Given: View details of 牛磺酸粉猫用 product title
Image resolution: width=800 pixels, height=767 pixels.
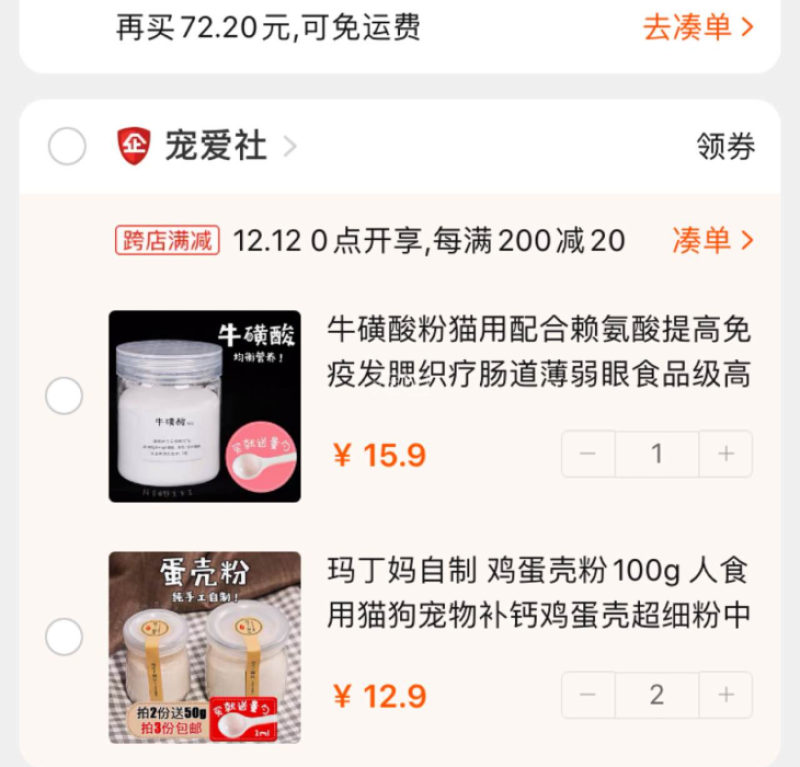Looking at the screenshot, I should pos(538,352).
